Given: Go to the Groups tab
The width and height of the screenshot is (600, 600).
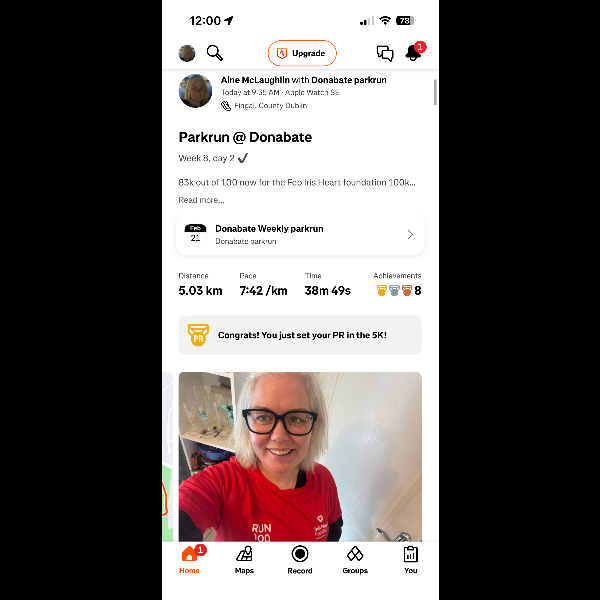Looking at the screenshot, I should (x=355, y=559).
